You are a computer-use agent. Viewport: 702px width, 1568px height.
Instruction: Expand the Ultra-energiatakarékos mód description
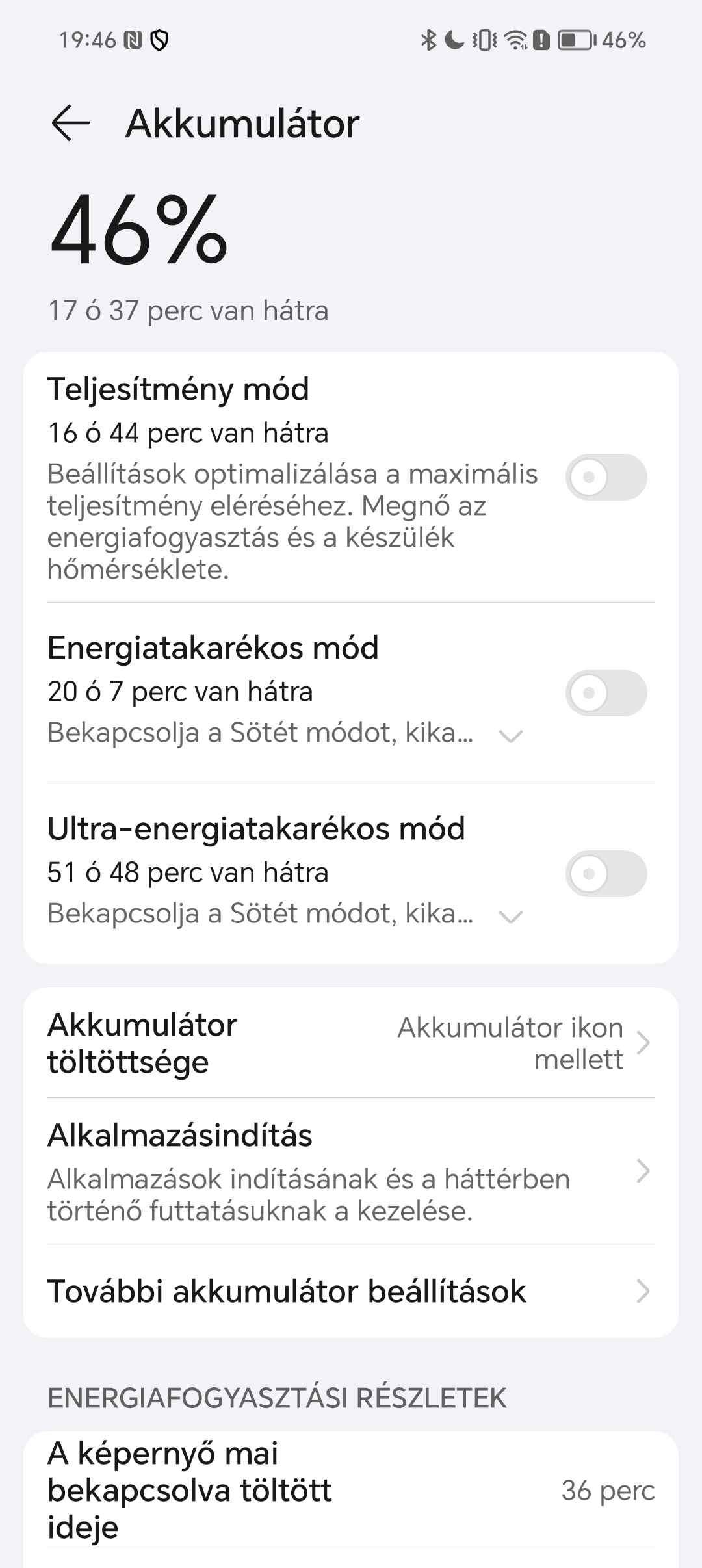(x=511, y=917)
